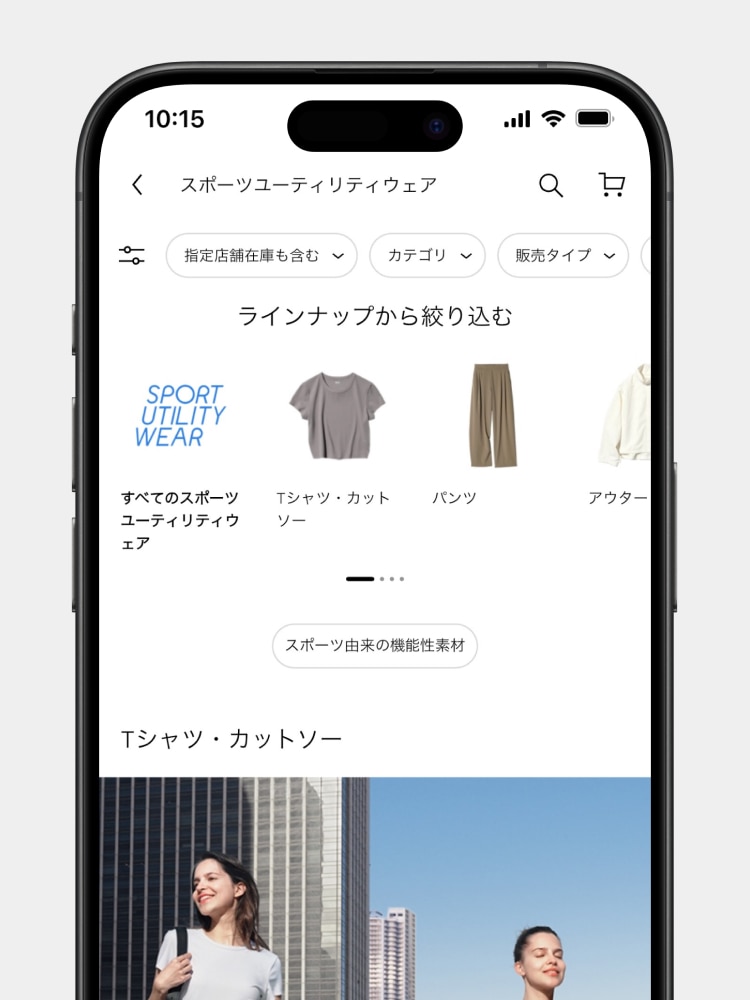Open the search magnifier icon
The height and width of the screenshot is (1000, 750).
[x=551, y=185]
